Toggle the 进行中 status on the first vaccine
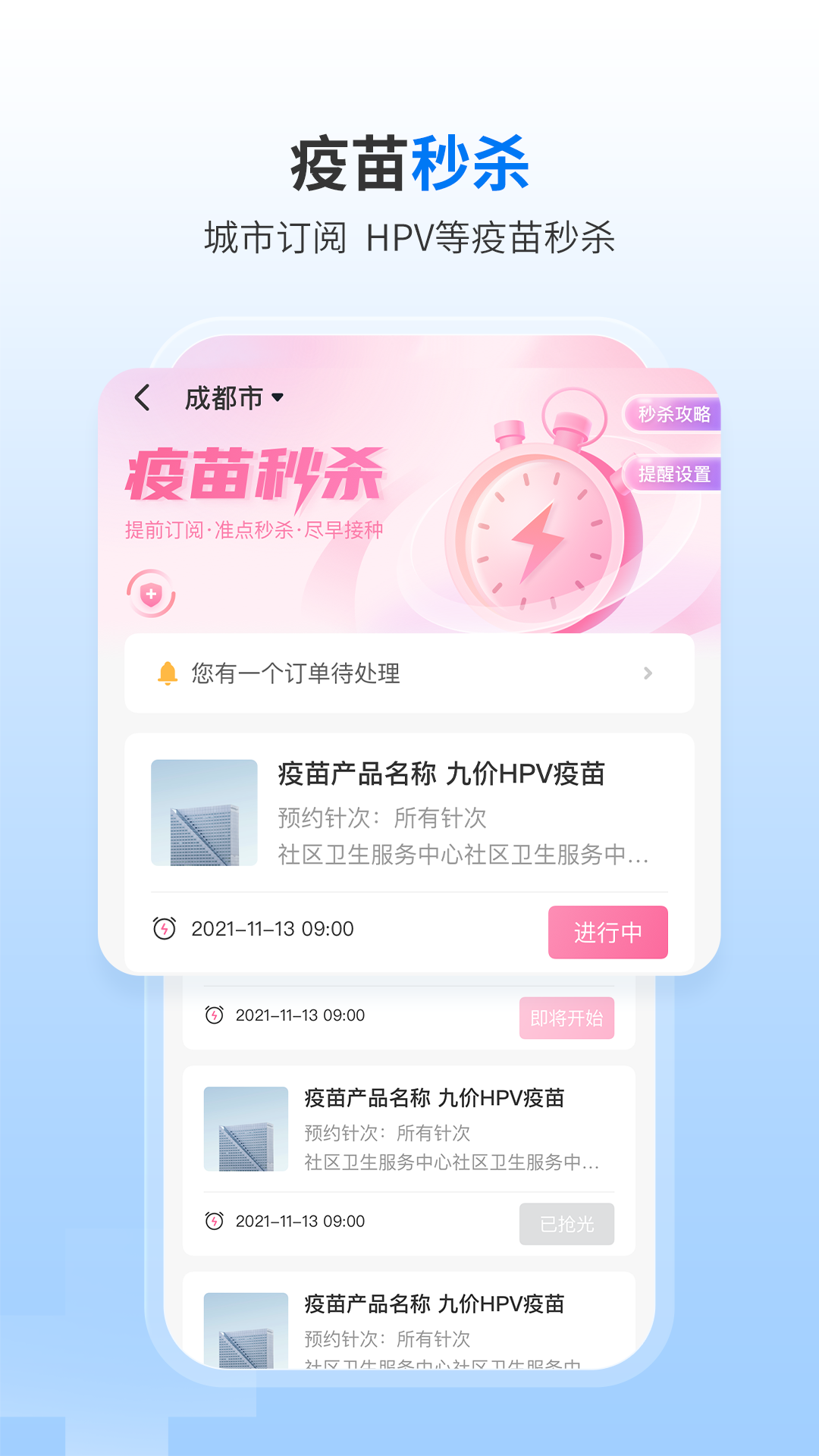This screenshot has height=1456, width=819. coord(608,933)
